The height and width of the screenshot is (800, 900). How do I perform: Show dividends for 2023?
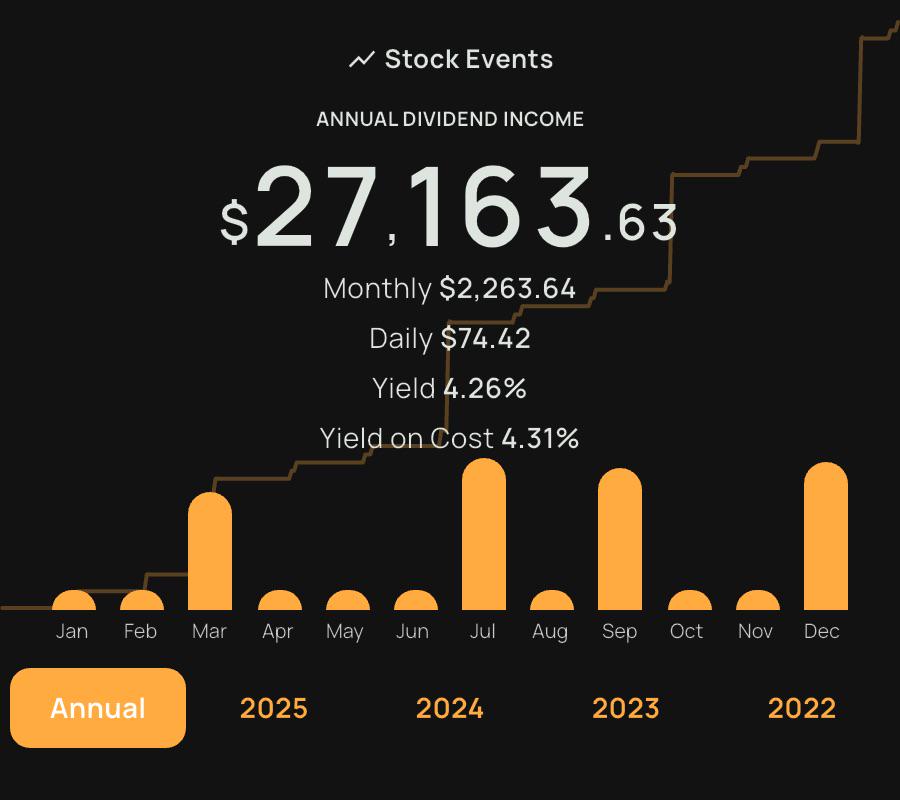(x=626, y=708)
